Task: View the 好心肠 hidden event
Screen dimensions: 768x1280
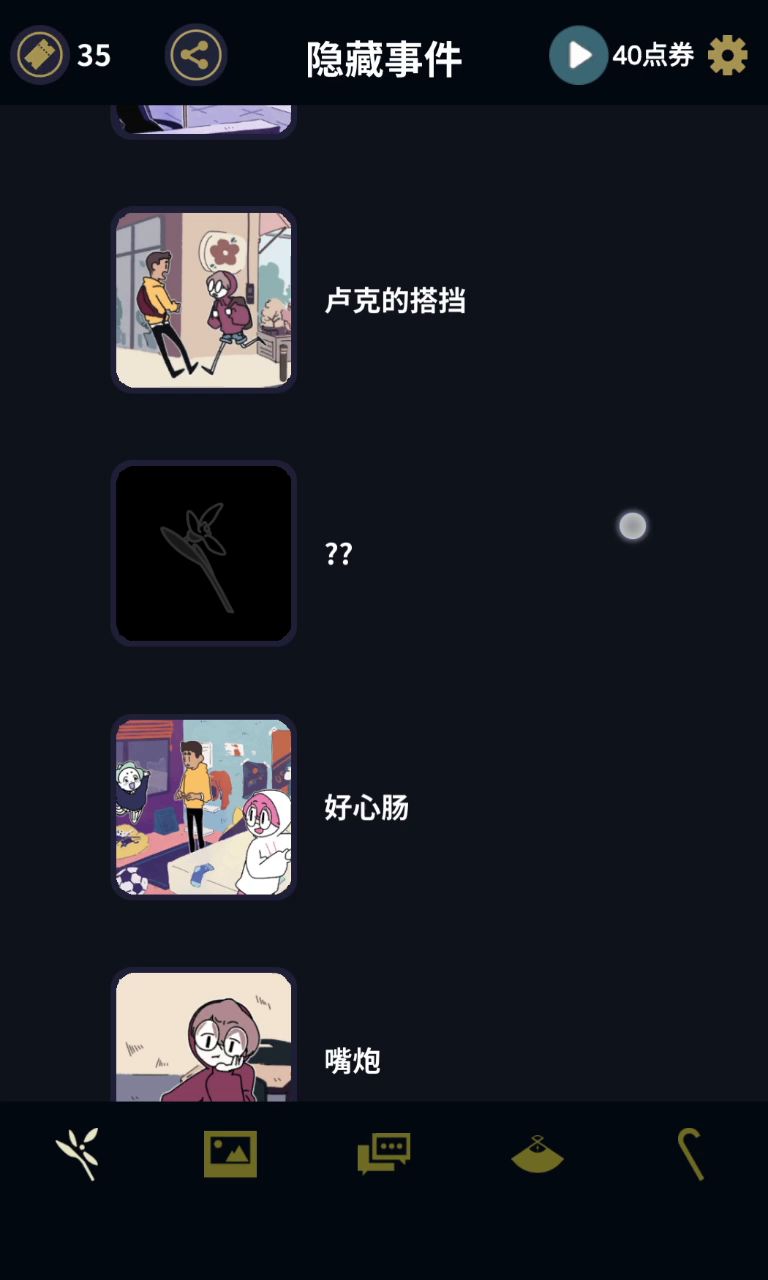Action: click(x=204, y=806)
